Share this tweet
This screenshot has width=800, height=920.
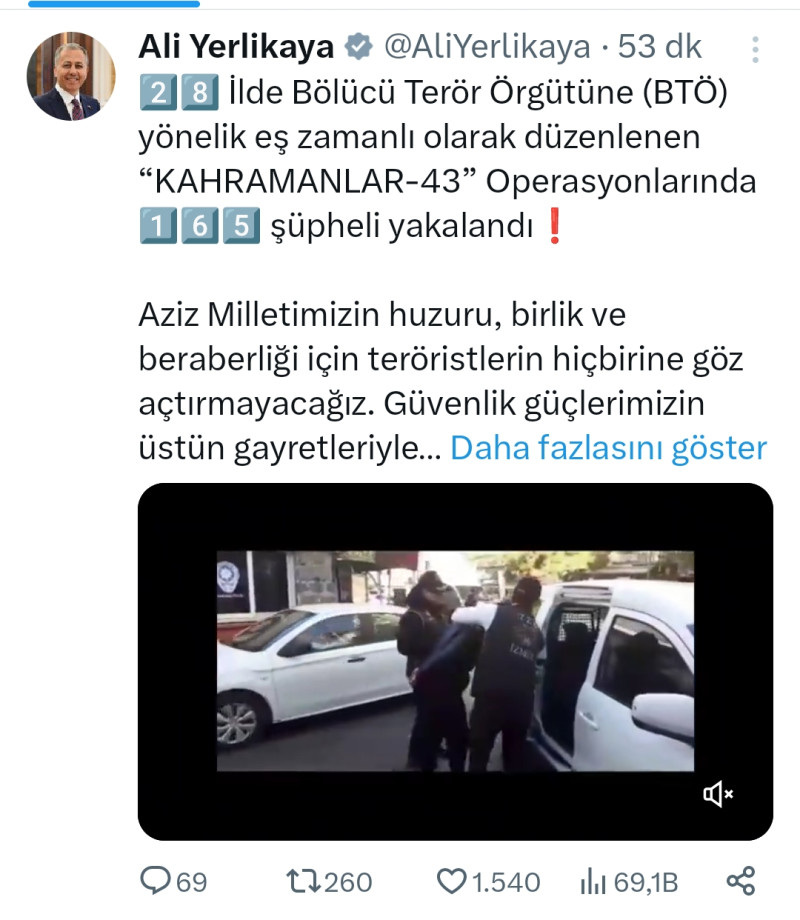740,881
